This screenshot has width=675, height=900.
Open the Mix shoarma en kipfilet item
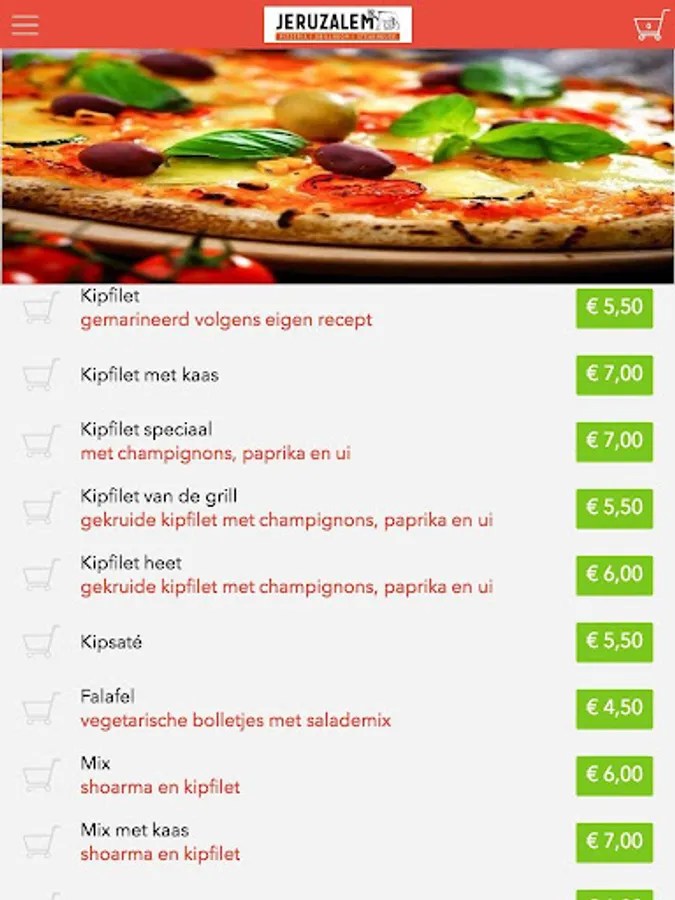coord(160,776)
